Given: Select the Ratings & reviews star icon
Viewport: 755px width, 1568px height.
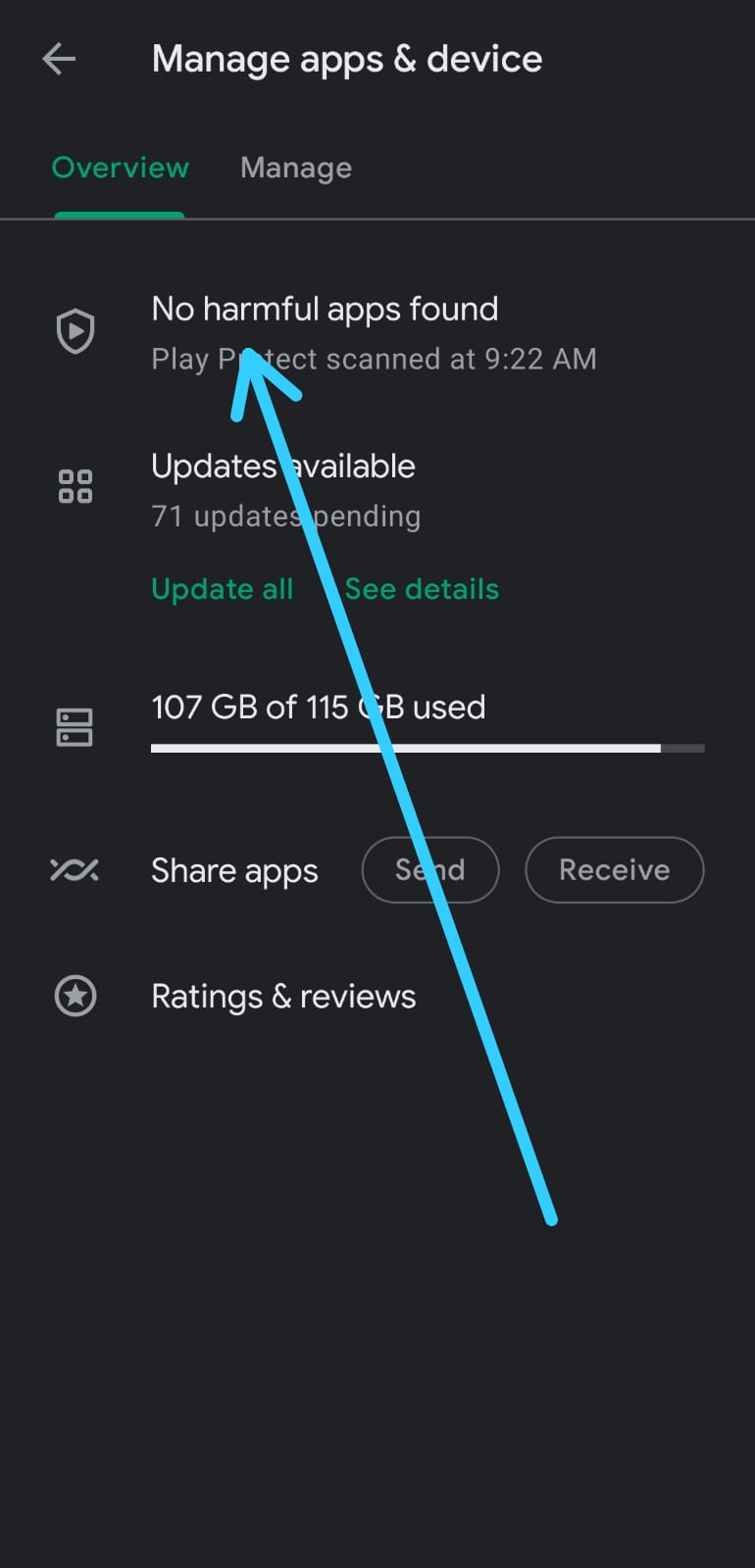Looking at the screenshot, I should 75,996.
